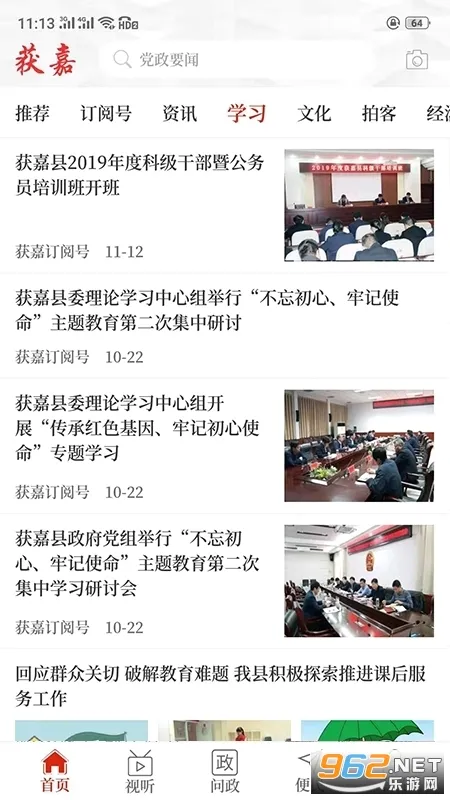Switch to the 推荐 tab
Screen dimensions: 450x800
tap(33, 113)
